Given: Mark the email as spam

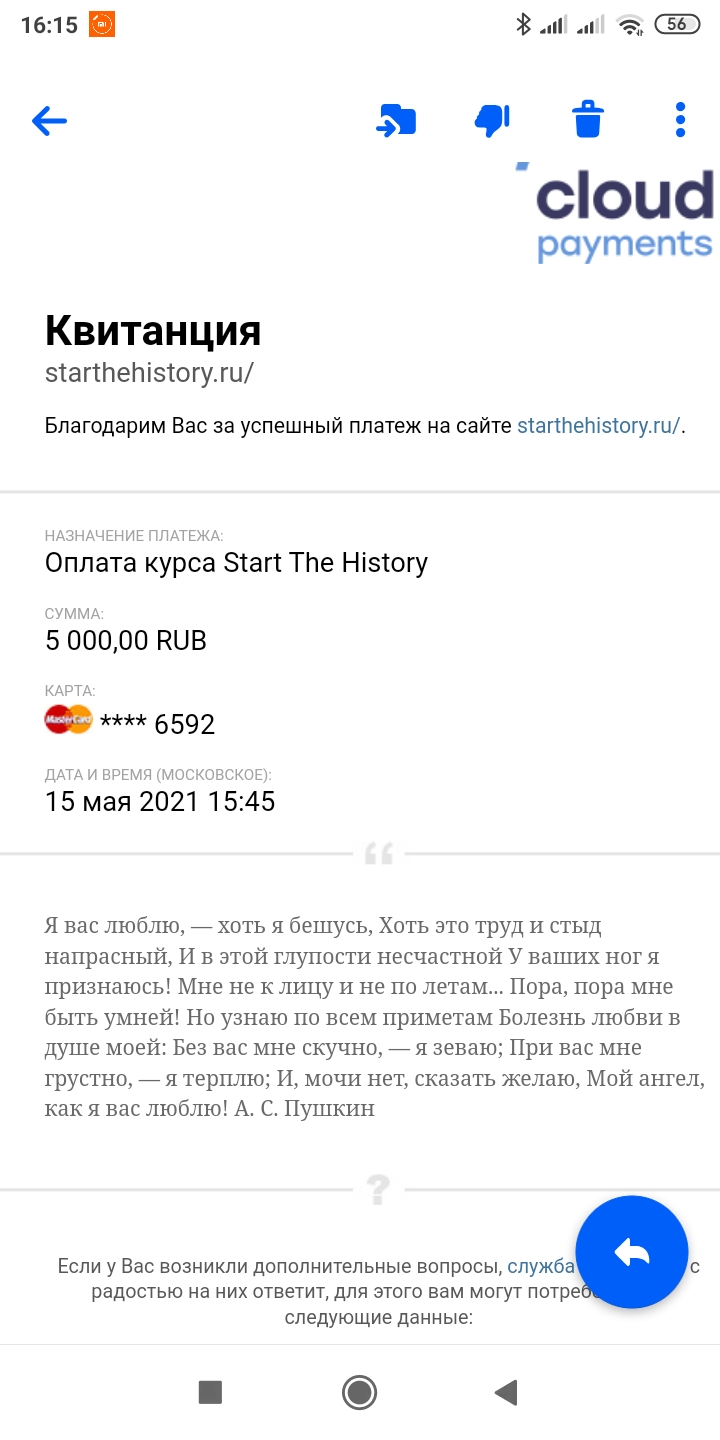Looking at the screenshot, I should 492,121.
